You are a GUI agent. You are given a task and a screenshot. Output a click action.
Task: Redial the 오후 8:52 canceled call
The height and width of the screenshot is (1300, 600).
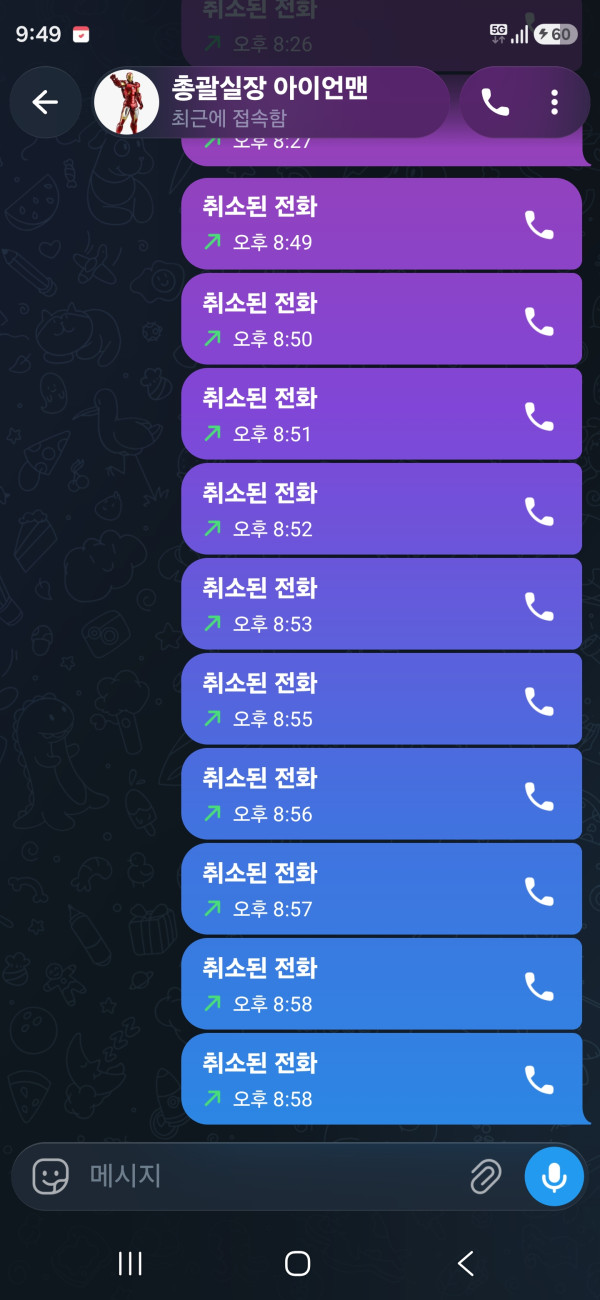click(x=539, y=510)
